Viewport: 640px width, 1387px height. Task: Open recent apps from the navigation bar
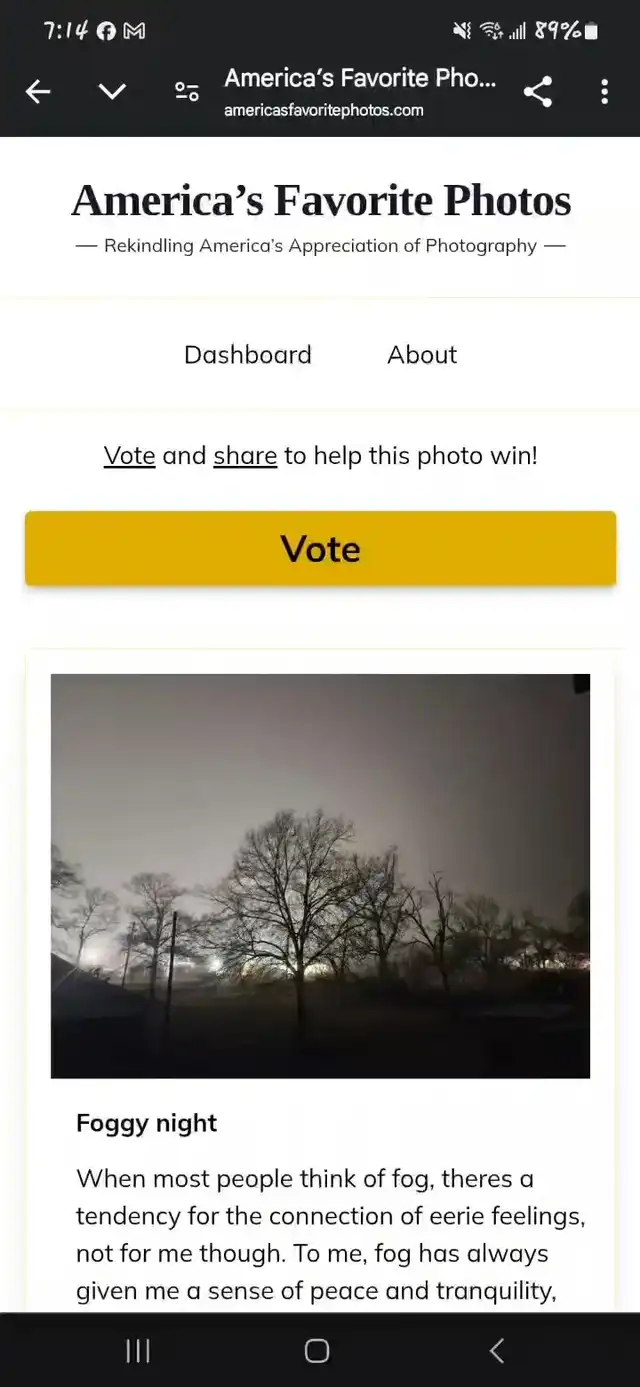tap(138, 1351)
